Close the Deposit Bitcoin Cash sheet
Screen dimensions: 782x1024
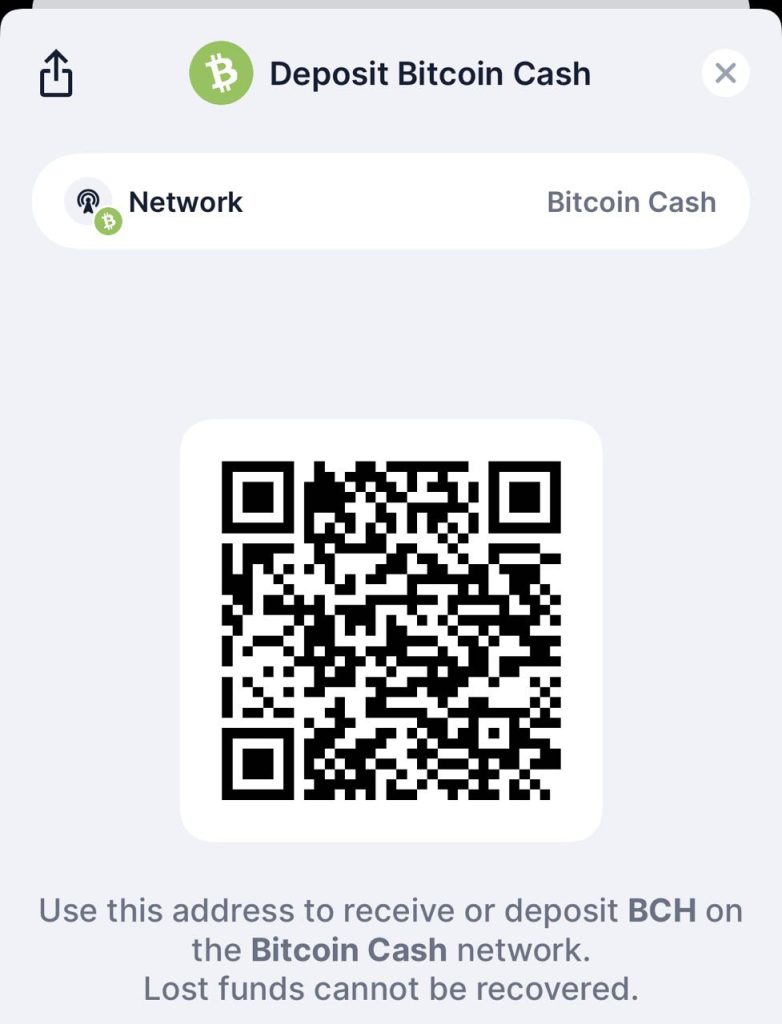725,73
